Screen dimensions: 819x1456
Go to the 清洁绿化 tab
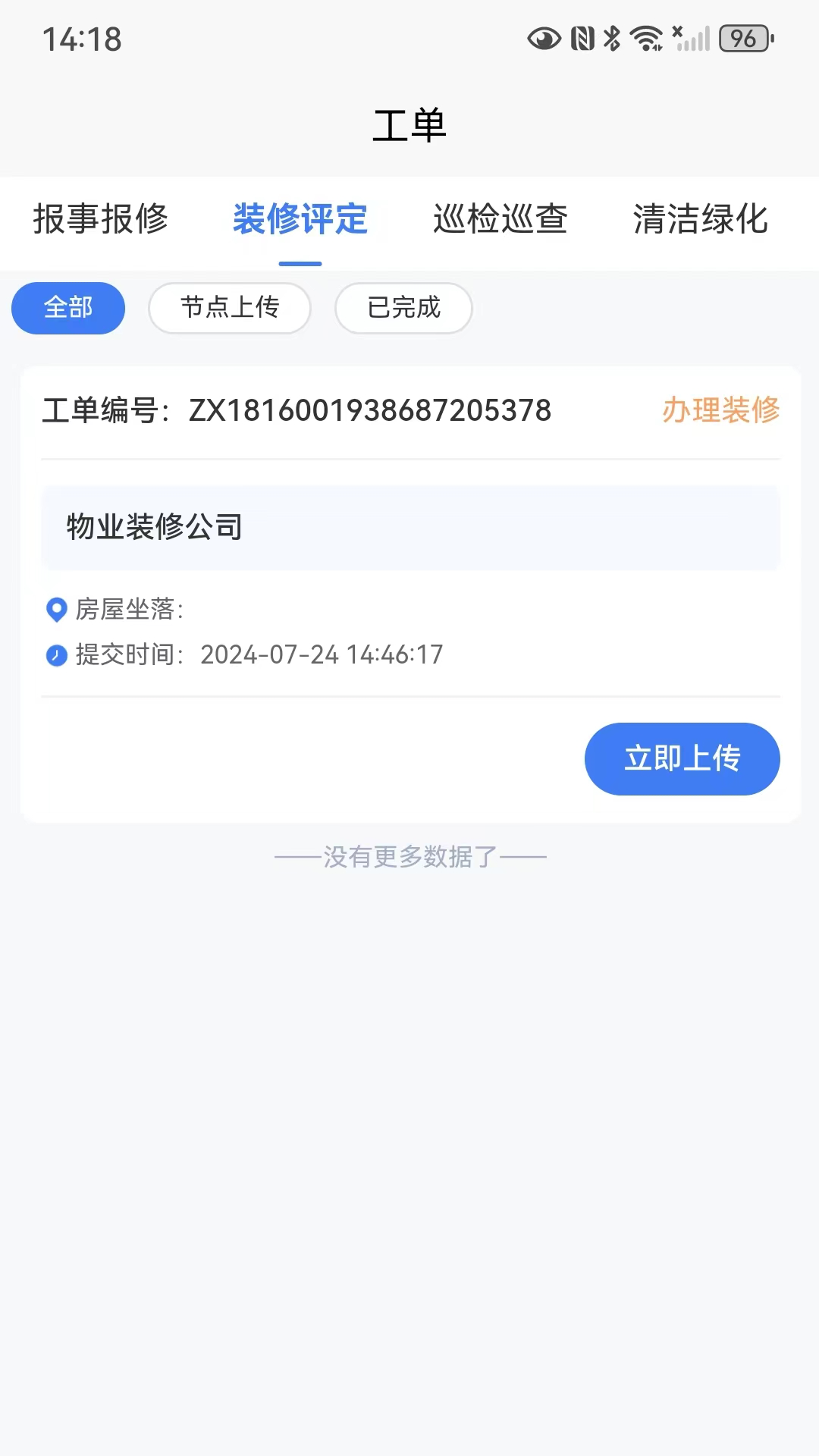(701, 220)
